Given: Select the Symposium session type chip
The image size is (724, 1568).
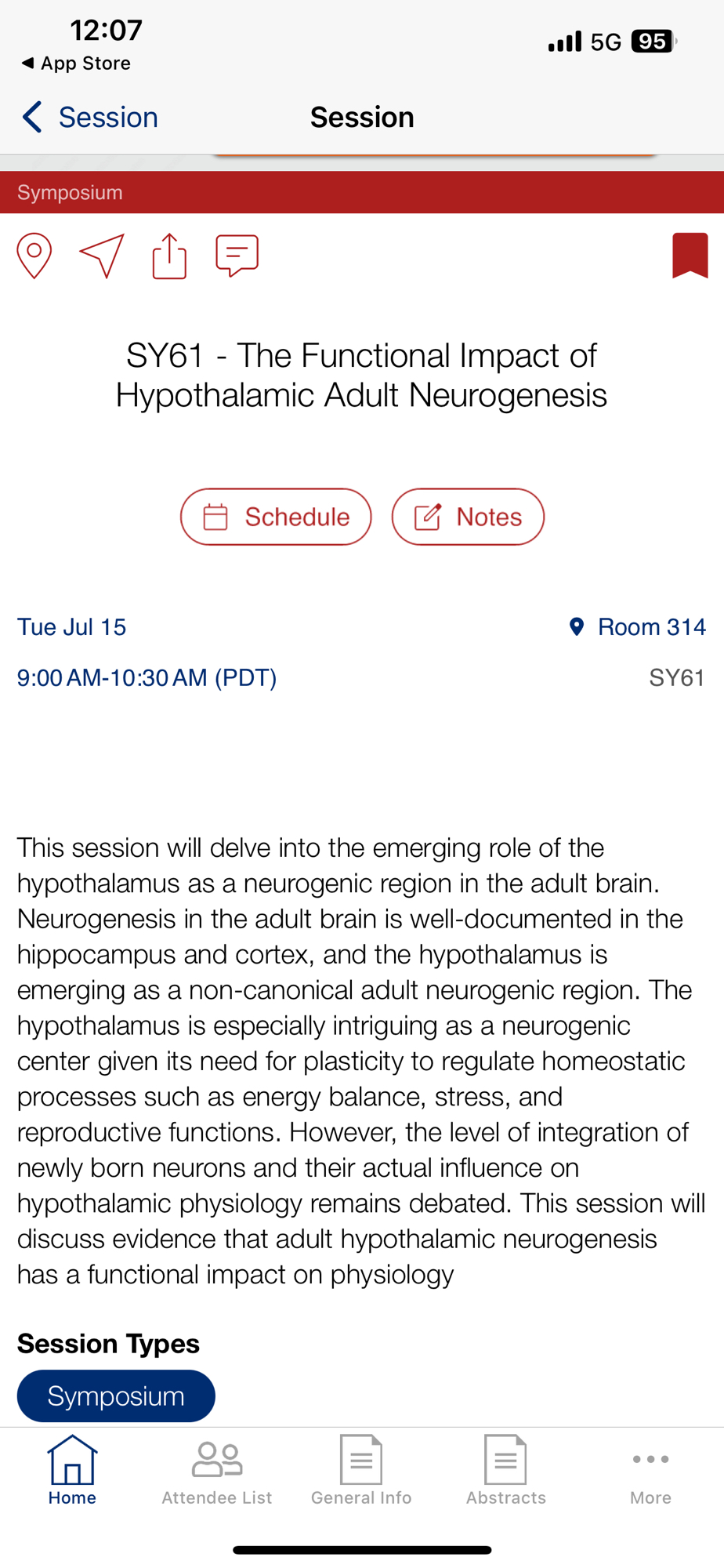Looking at the screenshot, I should (x=116, y=1396).
